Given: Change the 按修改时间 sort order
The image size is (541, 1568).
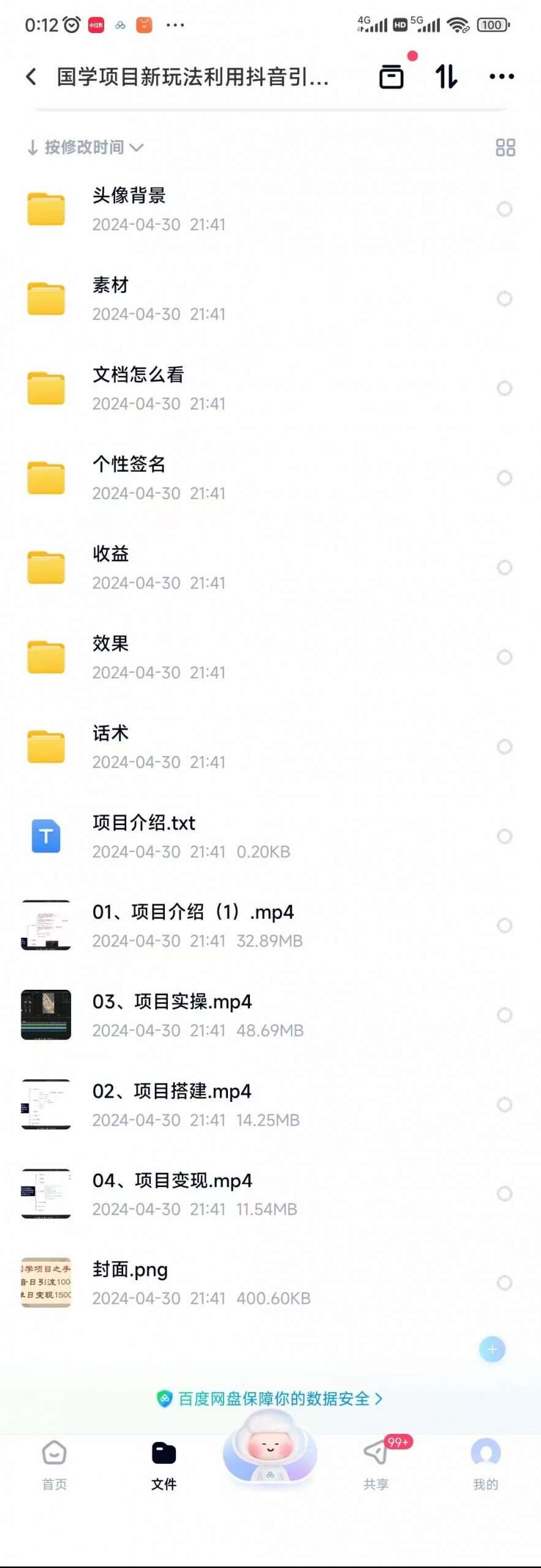Looking at the screenshot, I should tap(85, 148).
